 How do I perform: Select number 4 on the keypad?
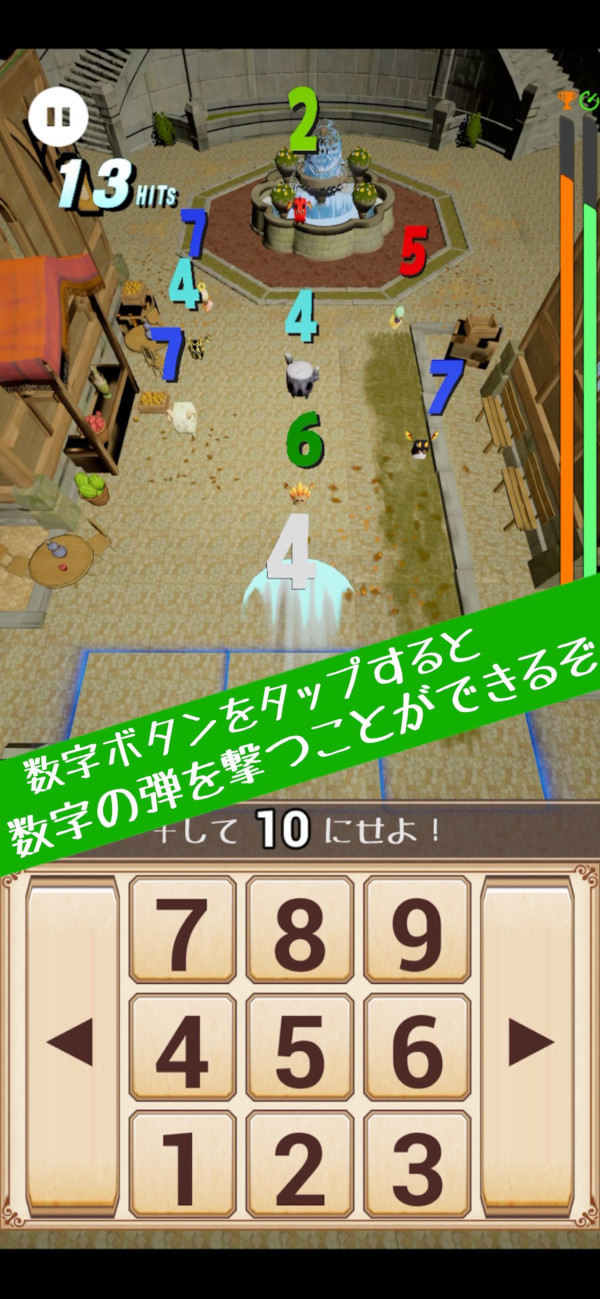coord(183,1048)
